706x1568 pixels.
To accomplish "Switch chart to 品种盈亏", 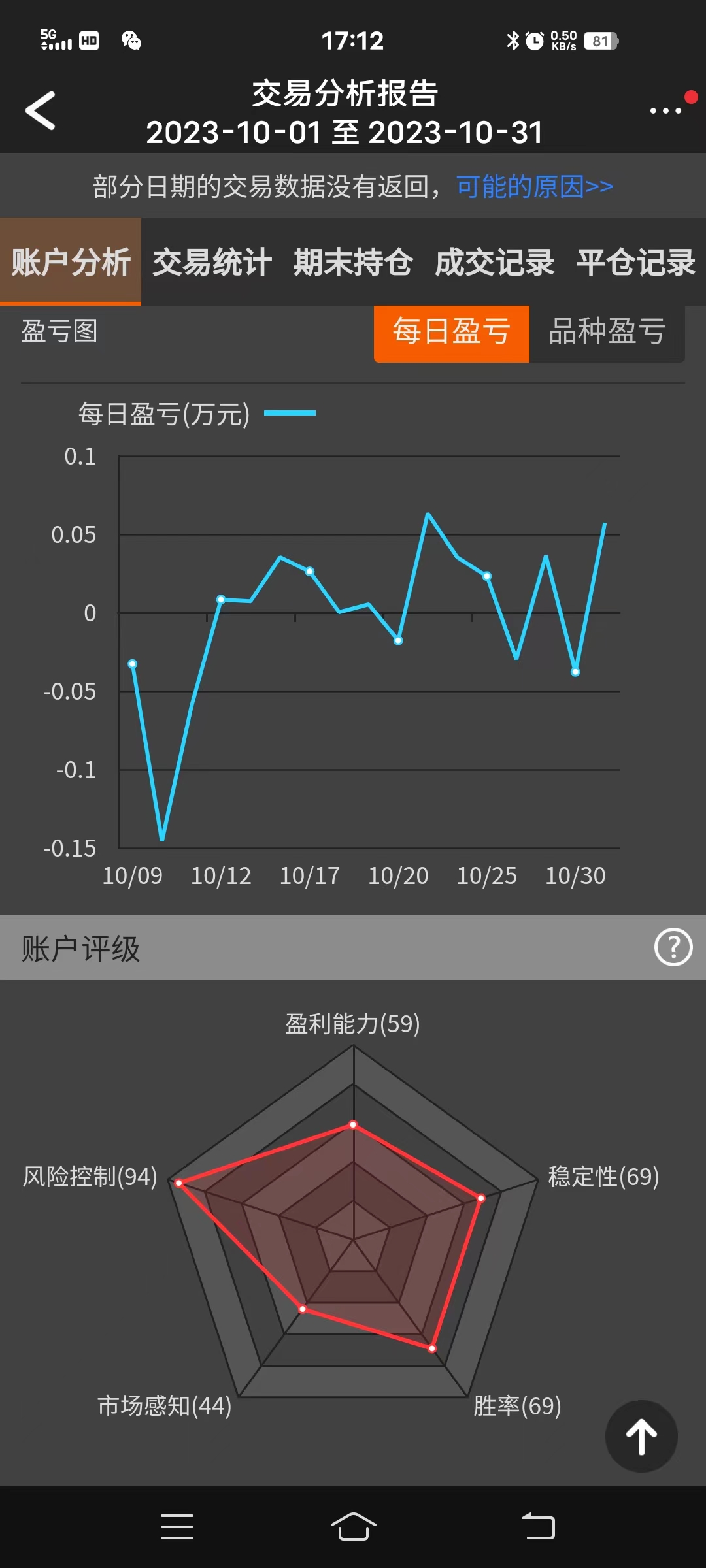I will point(607,331).
